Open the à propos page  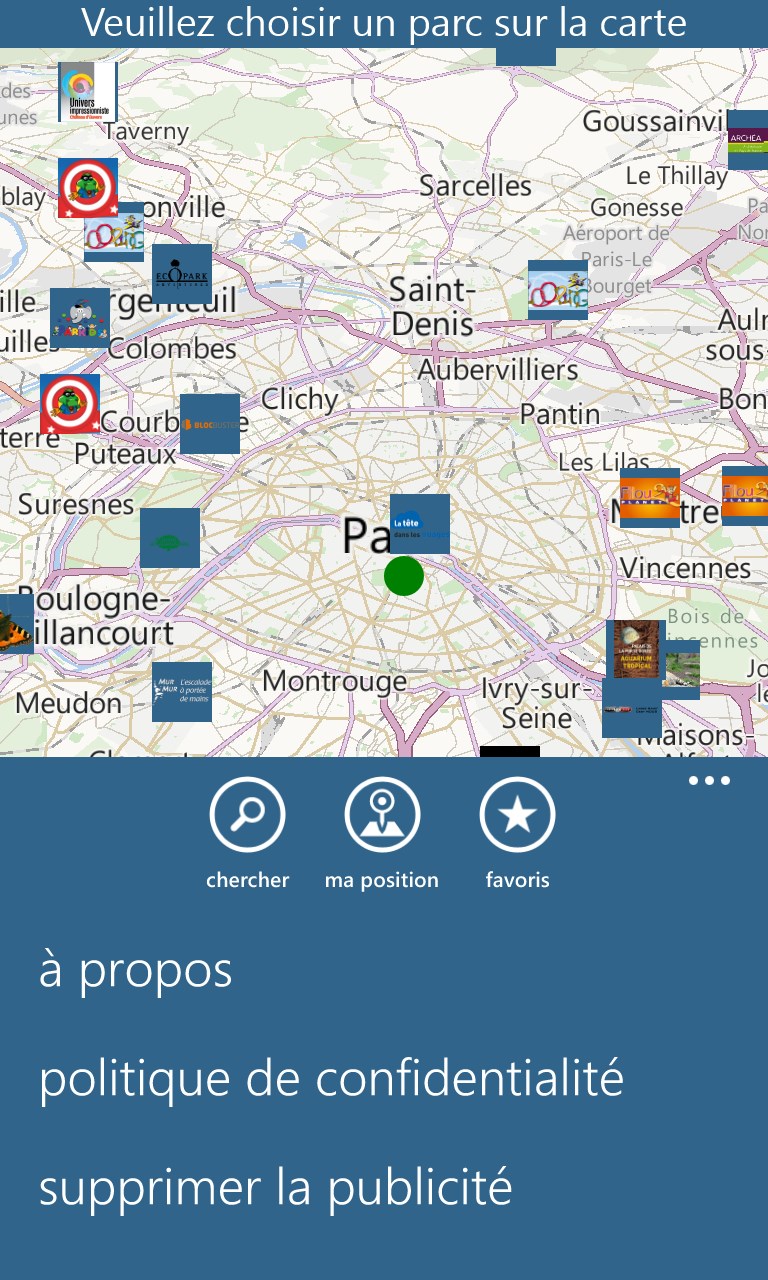tap(136, 970)
